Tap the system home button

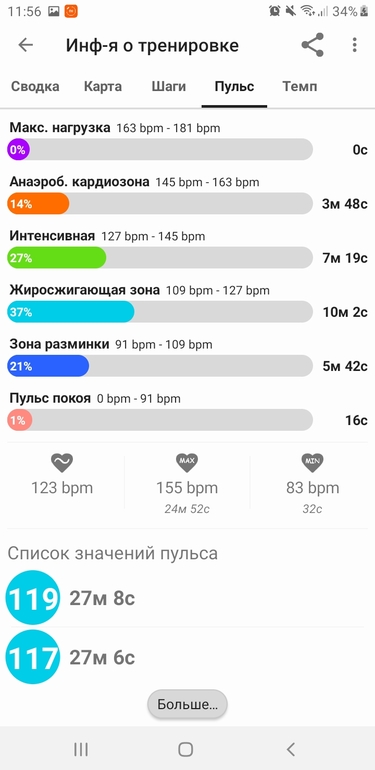click(x=186, y=749)
